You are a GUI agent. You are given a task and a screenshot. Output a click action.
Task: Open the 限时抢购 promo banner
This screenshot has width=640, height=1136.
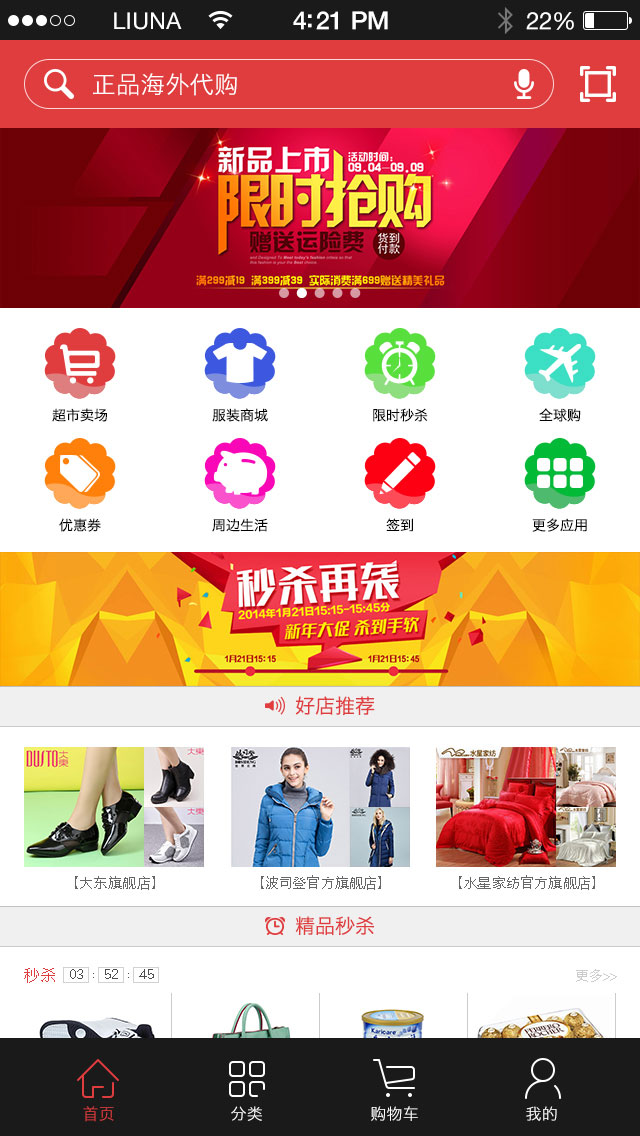[x=320, y=217]
